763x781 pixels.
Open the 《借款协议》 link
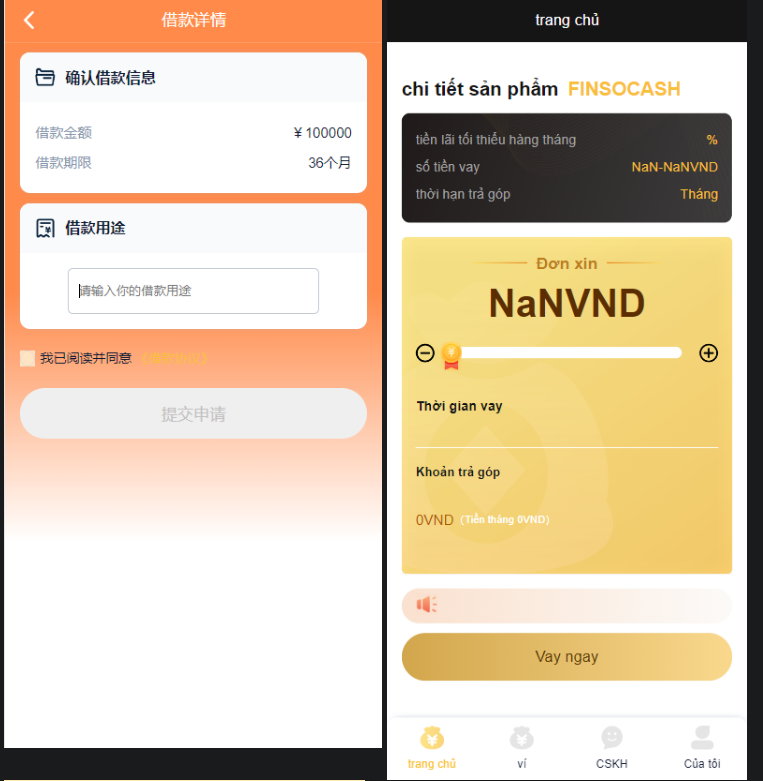(172, 358)
